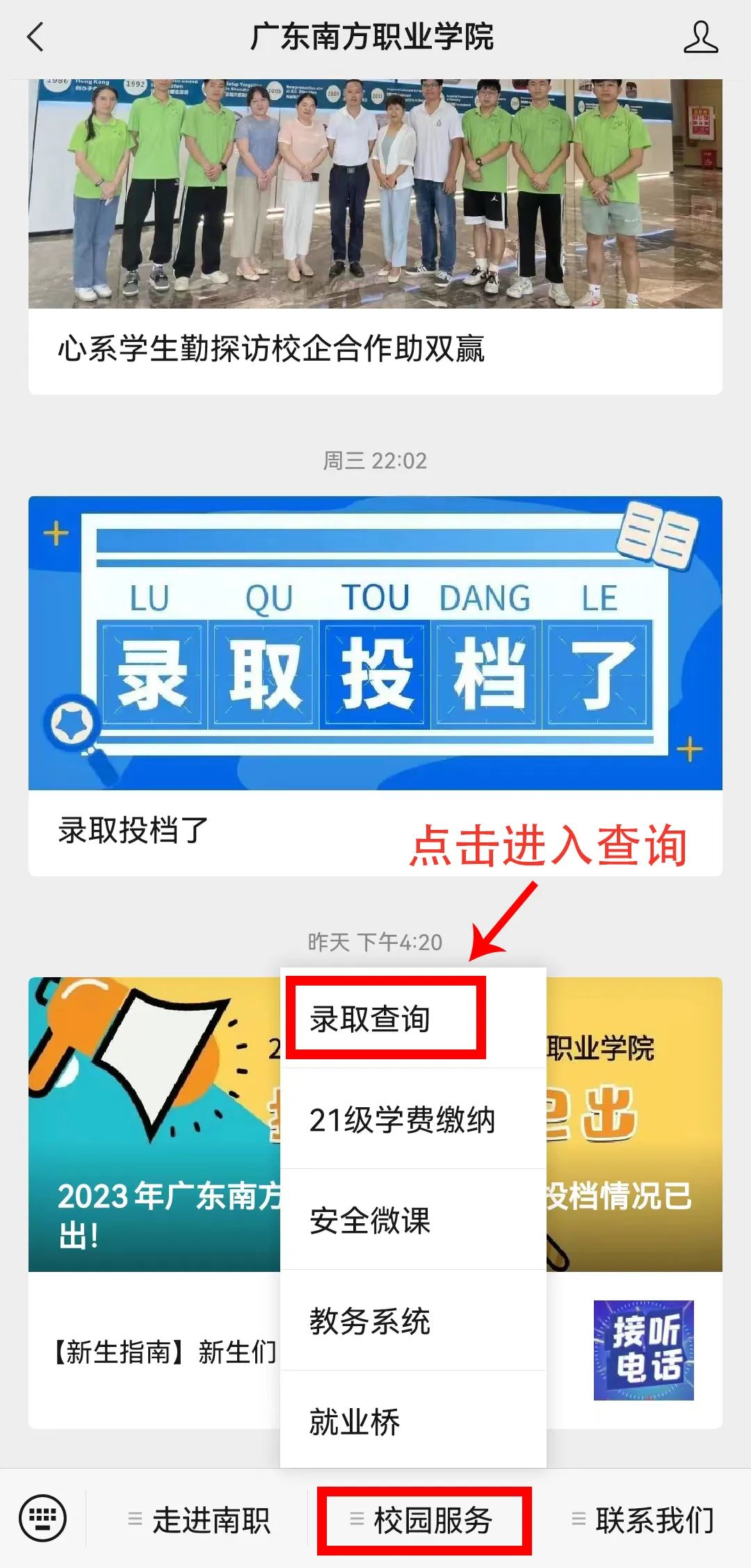Screen dimensions: 751x1568
Task: Open article 心系学生勤探访校企合作助双赢
Action: pyautogui.click(x=271, y=349)
